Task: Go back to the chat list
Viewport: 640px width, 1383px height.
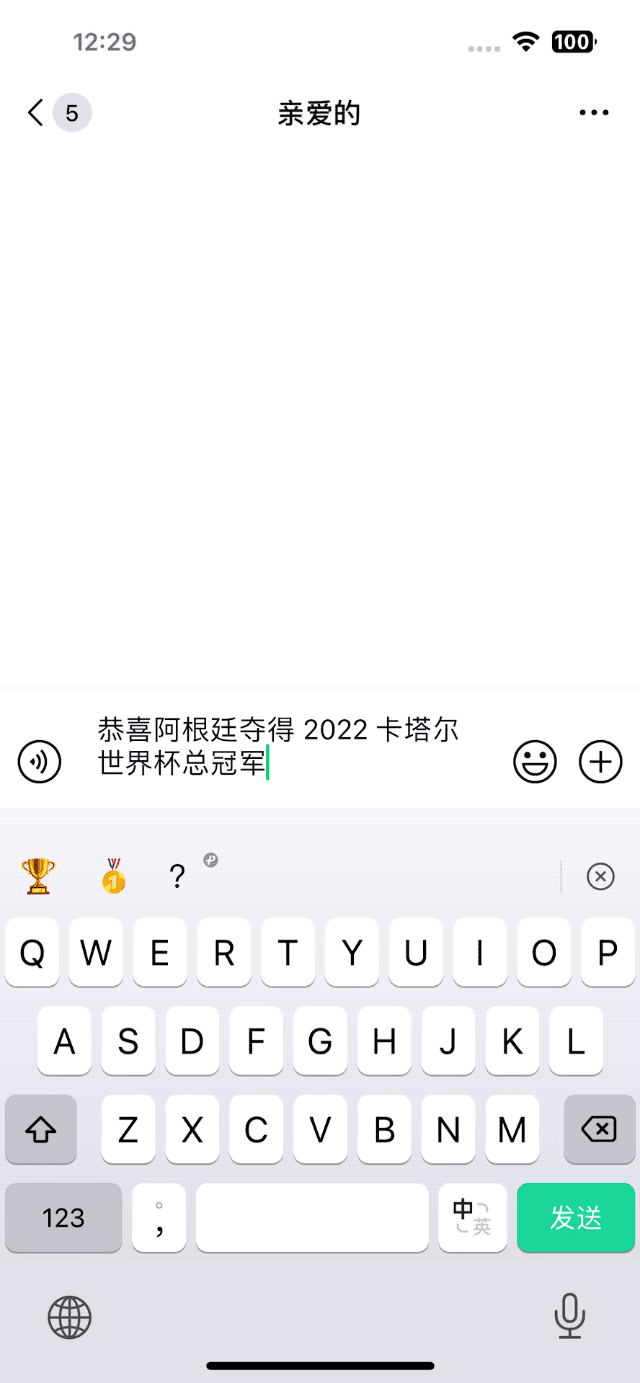Action: pos(36,113)
